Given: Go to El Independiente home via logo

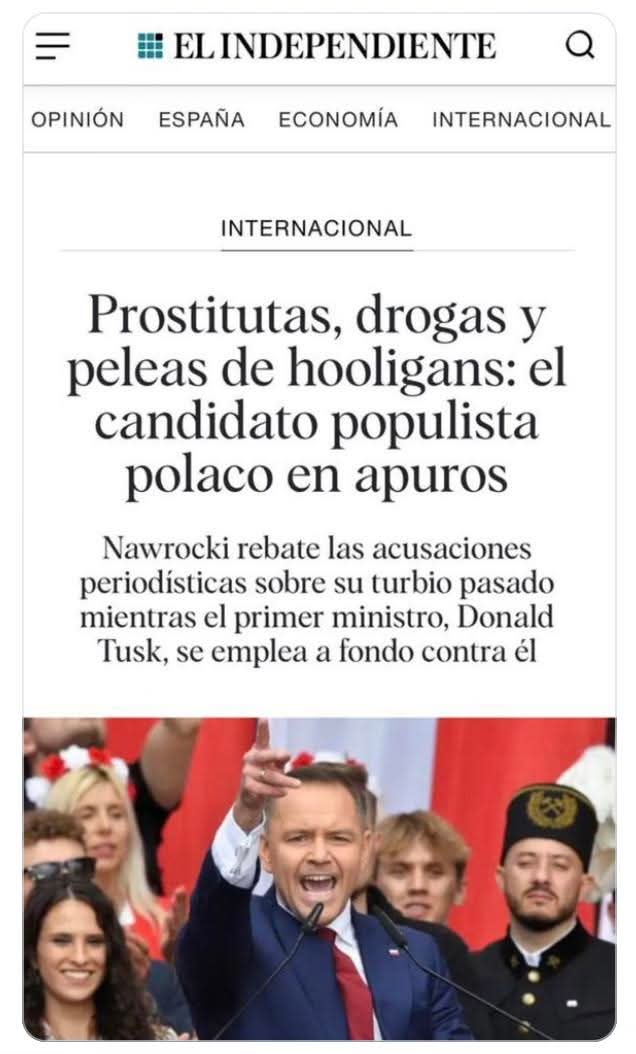Looking at the screenshot, I should click(317, 46).
